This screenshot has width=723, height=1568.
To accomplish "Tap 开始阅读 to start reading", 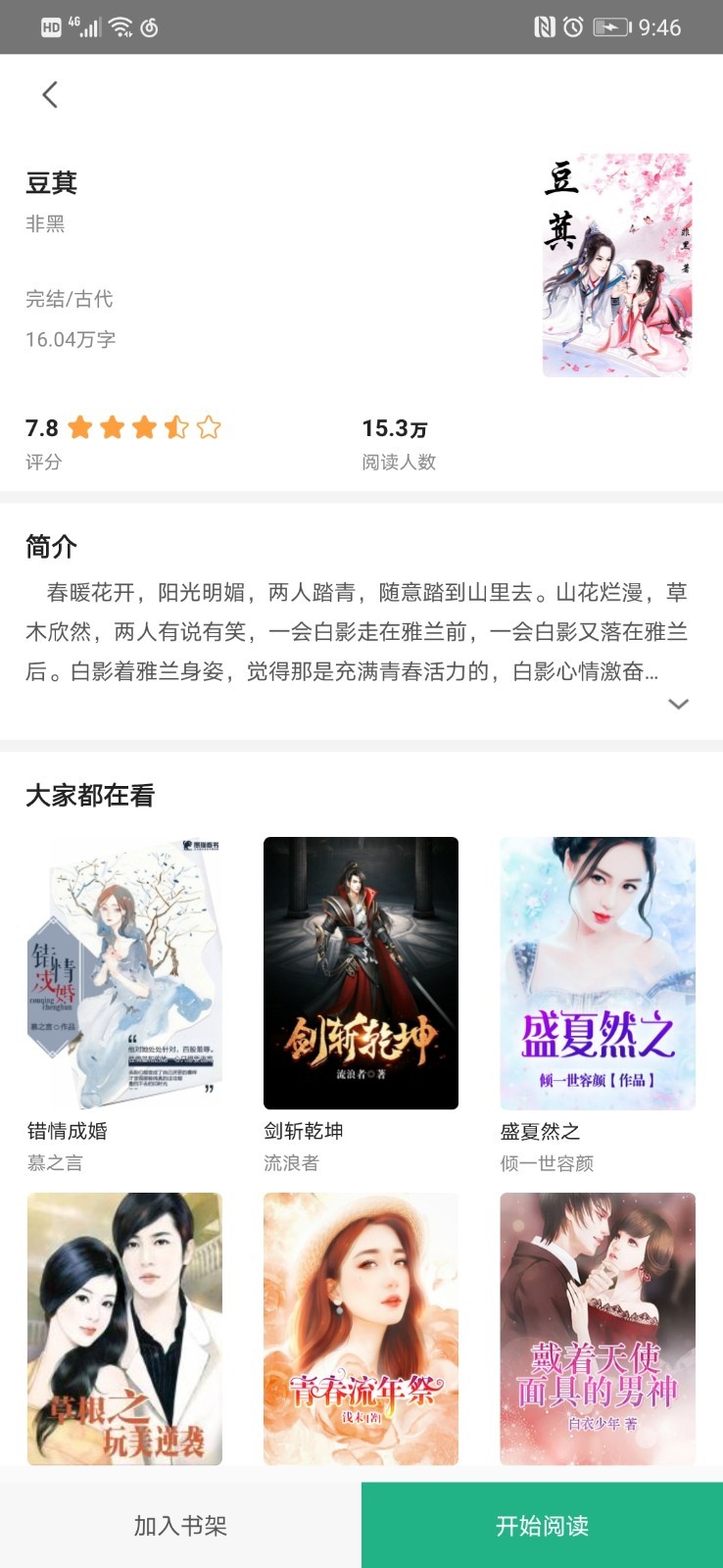I will click(542, 1526).
